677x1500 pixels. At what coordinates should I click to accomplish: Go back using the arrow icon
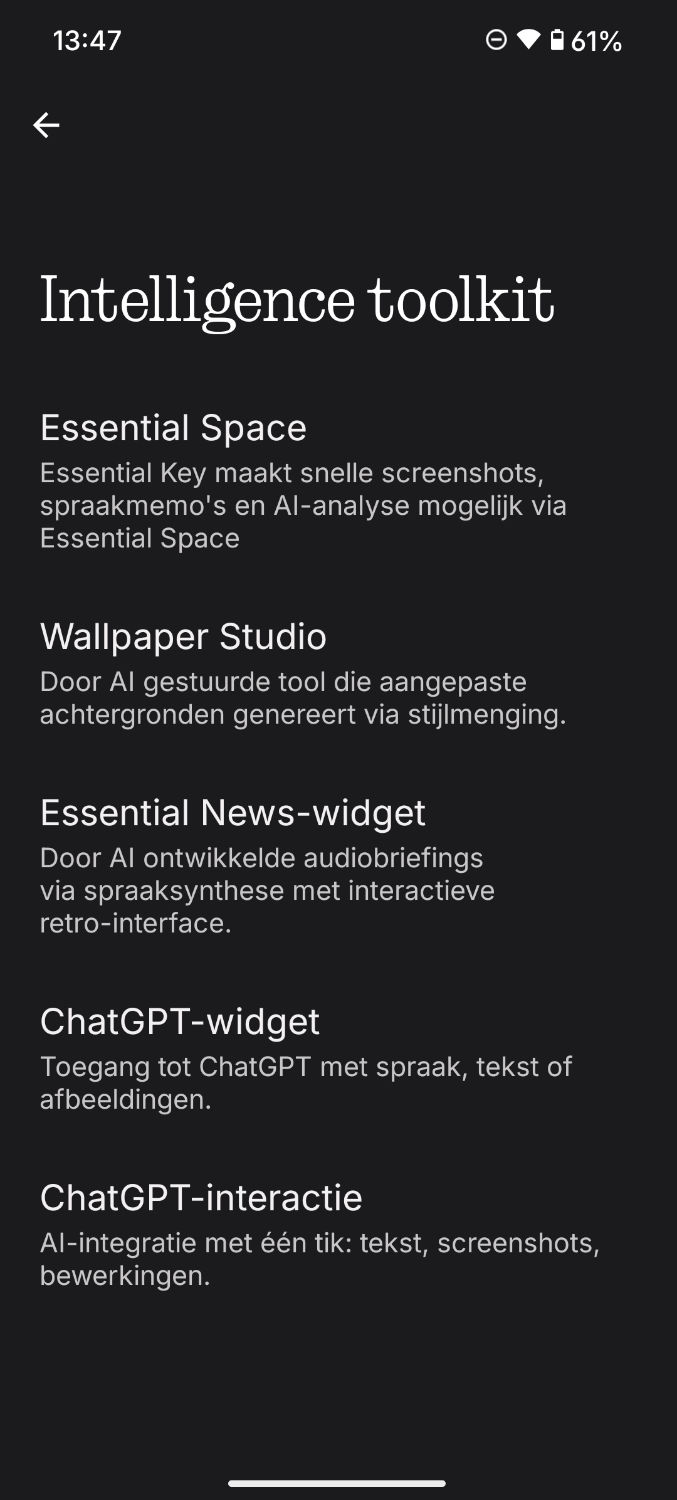point(46,125)
